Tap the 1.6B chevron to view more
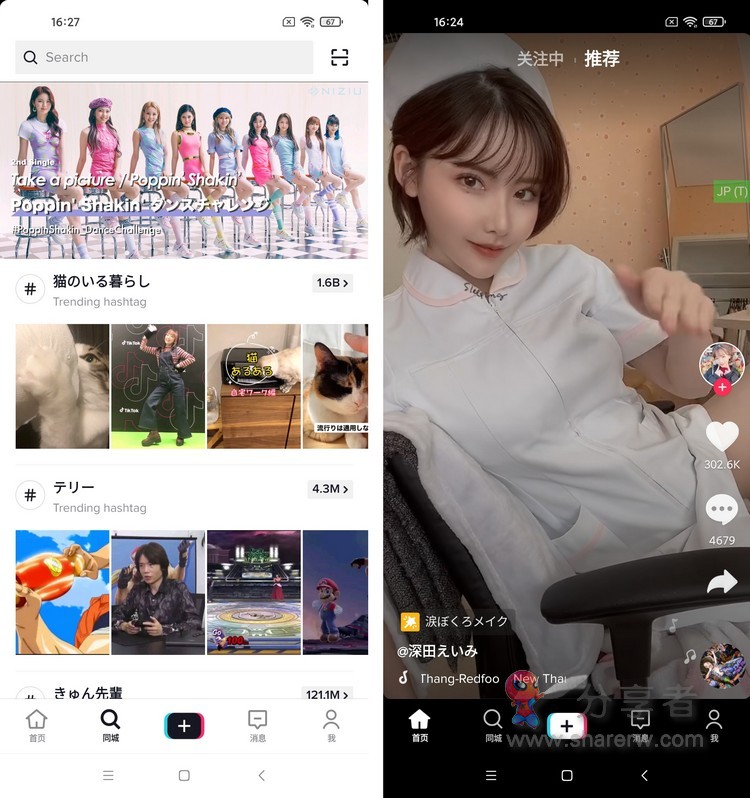The height and width of the screenshot is (798, 750). pyautogui.click(x=333, y=283)
